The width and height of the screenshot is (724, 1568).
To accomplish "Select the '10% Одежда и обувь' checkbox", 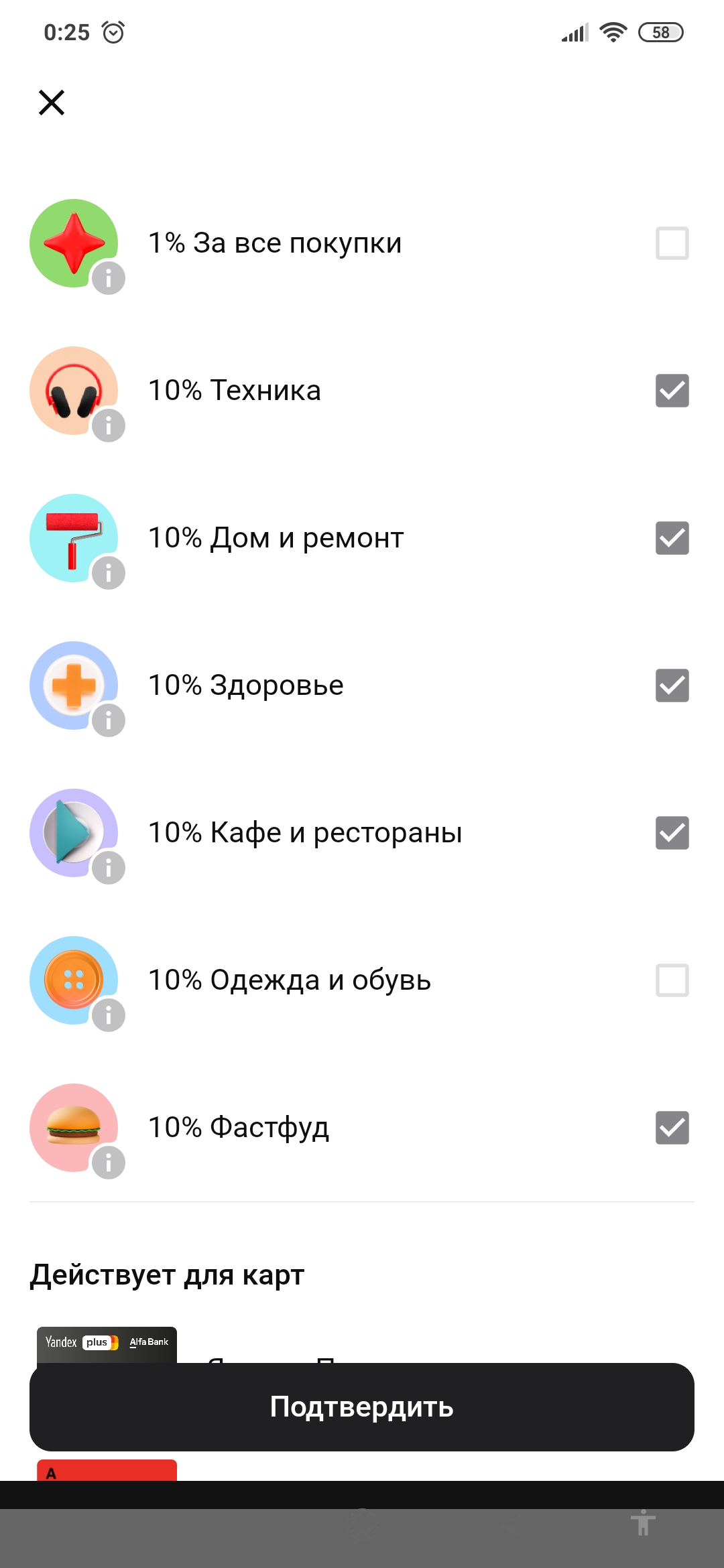I will pyautogui.click(x=672, y=980).
